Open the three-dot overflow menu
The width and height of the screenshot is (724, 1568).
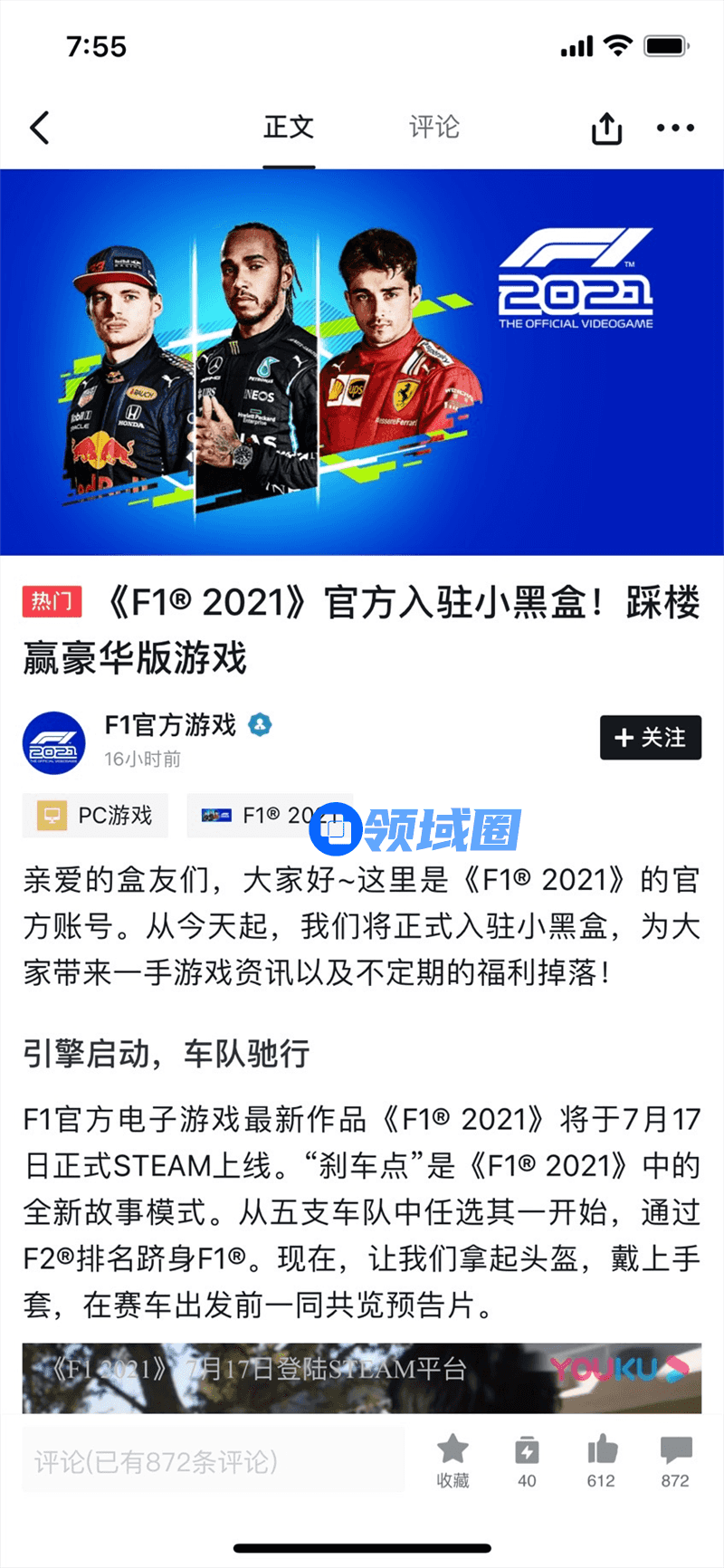click(x=675, y=129)
